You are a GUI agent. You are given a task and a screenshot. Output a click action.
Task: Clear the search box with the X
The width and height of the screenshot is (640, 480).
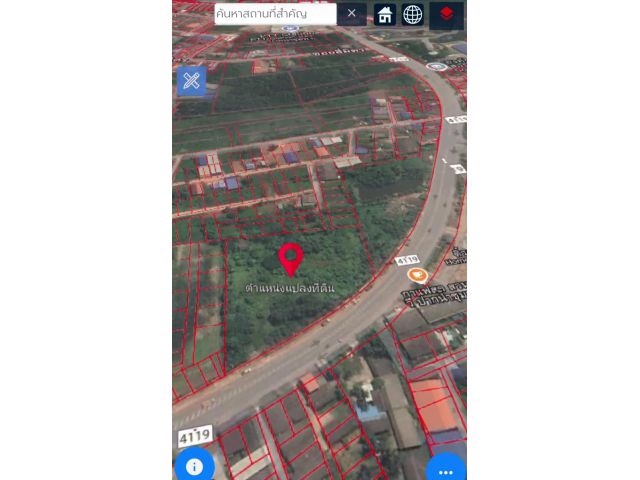(x=351, y=13)
